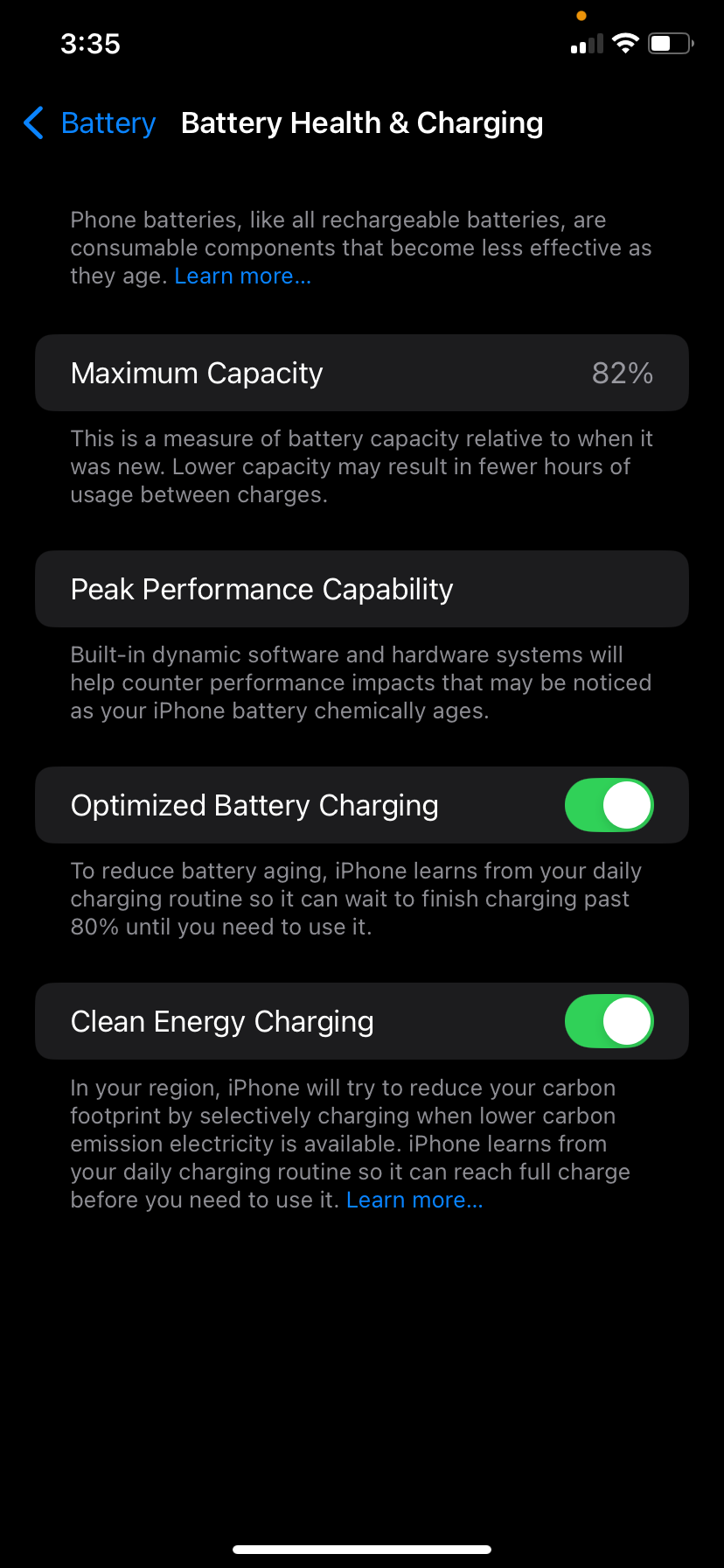This screenshot has height=1568, width=724.
Task: Open Learn more about Clean Energy Charging
Action: click(414, 1200)
